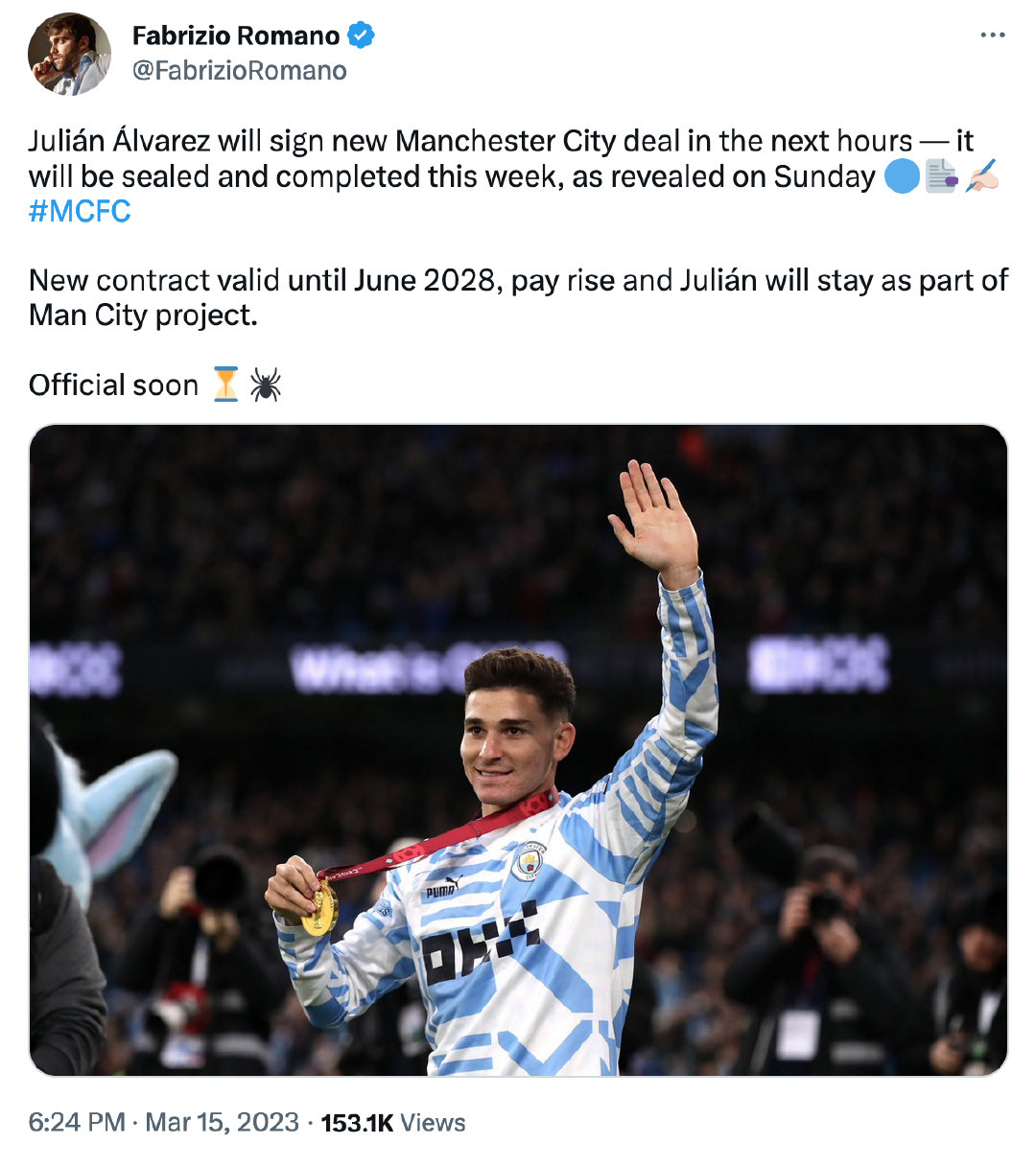Image resolution: width=1036 pixels, height=1167 pixels.
Task: Open the tweet's three-dot overflow menu
Action: pyautogui.click(x=992, y=35)
